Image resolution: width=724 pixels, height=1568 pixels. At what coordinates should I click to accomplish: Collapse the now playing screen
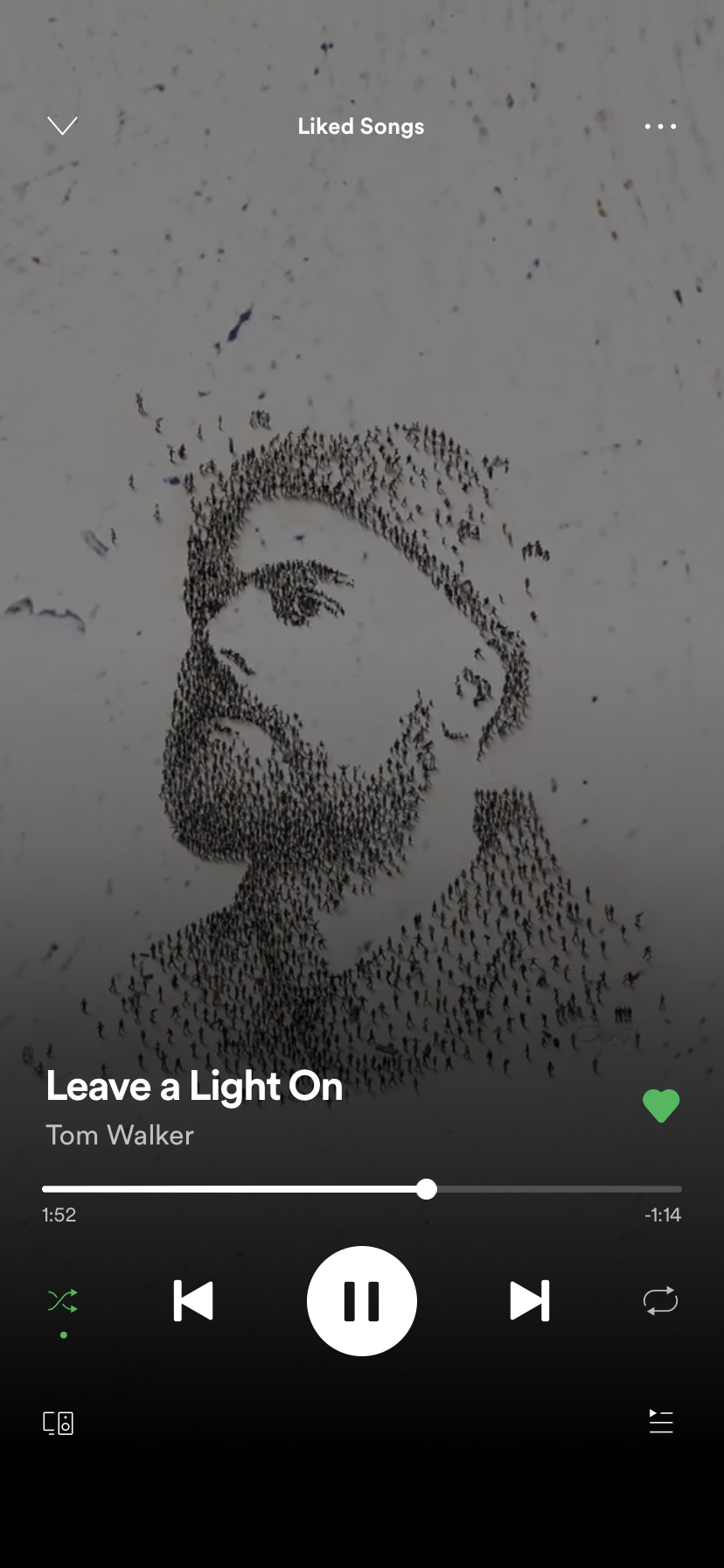62,126
